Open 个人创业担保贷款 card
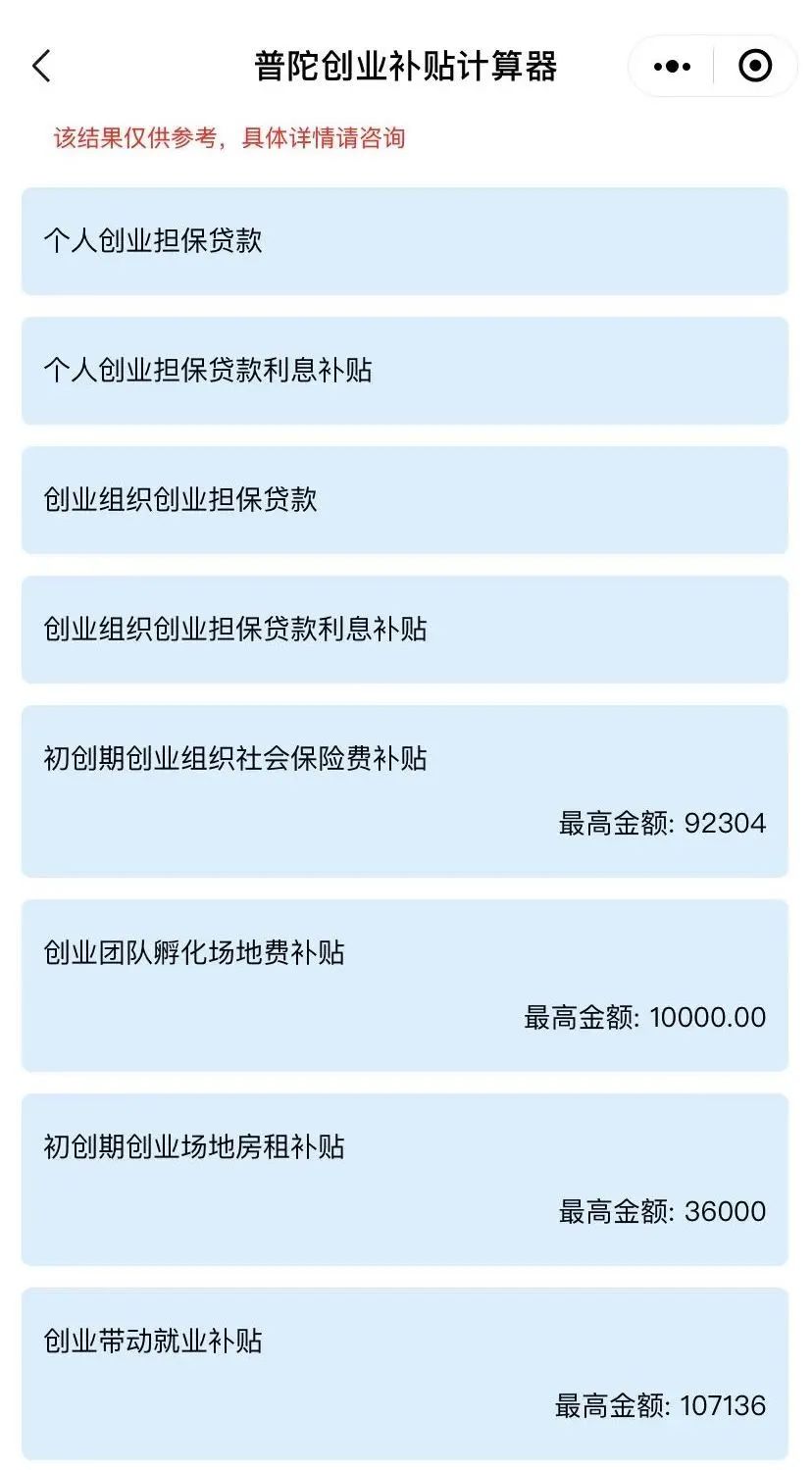This screenshot has width=812, height=1470. tap(405, 241)
